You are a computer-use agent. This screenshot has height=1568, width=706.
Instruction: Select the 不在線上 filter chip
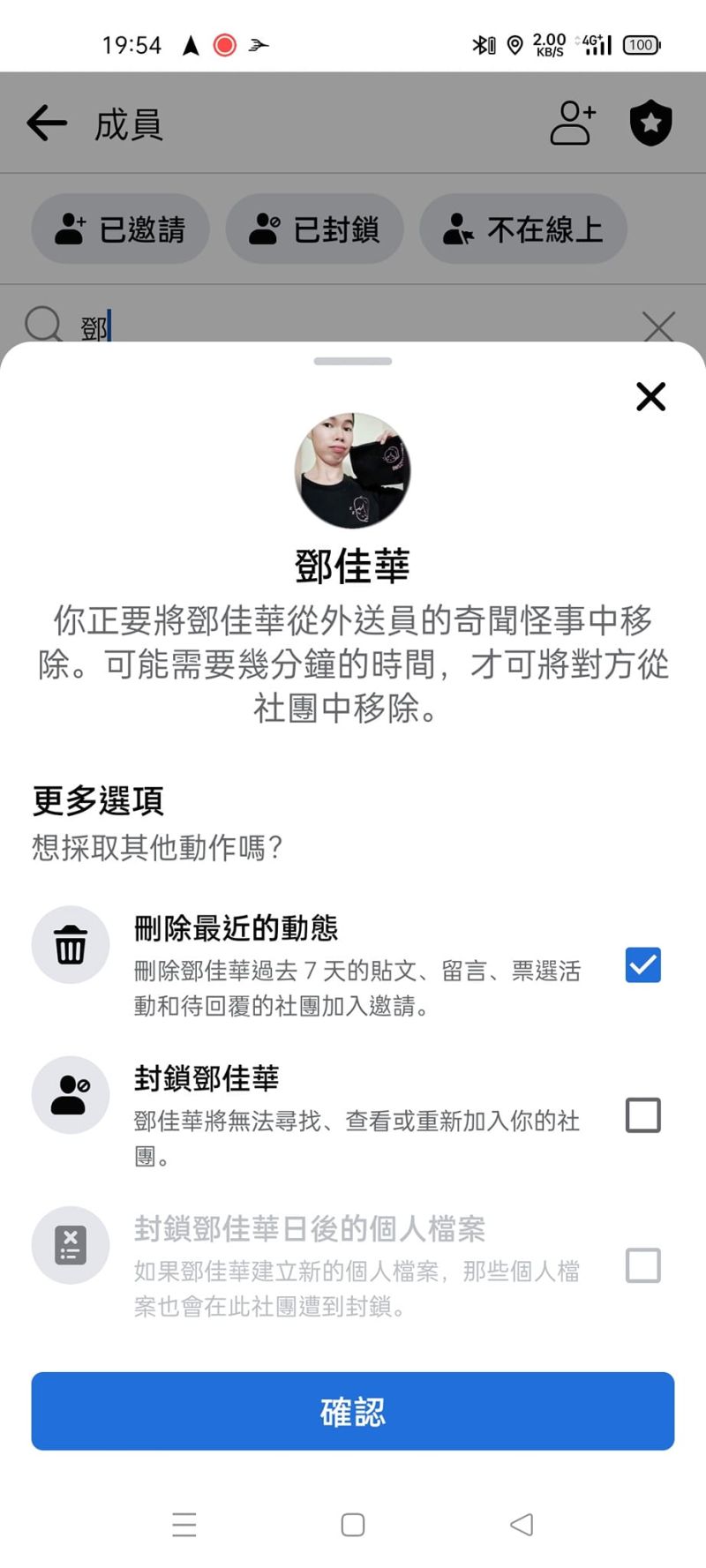point(523,229)
